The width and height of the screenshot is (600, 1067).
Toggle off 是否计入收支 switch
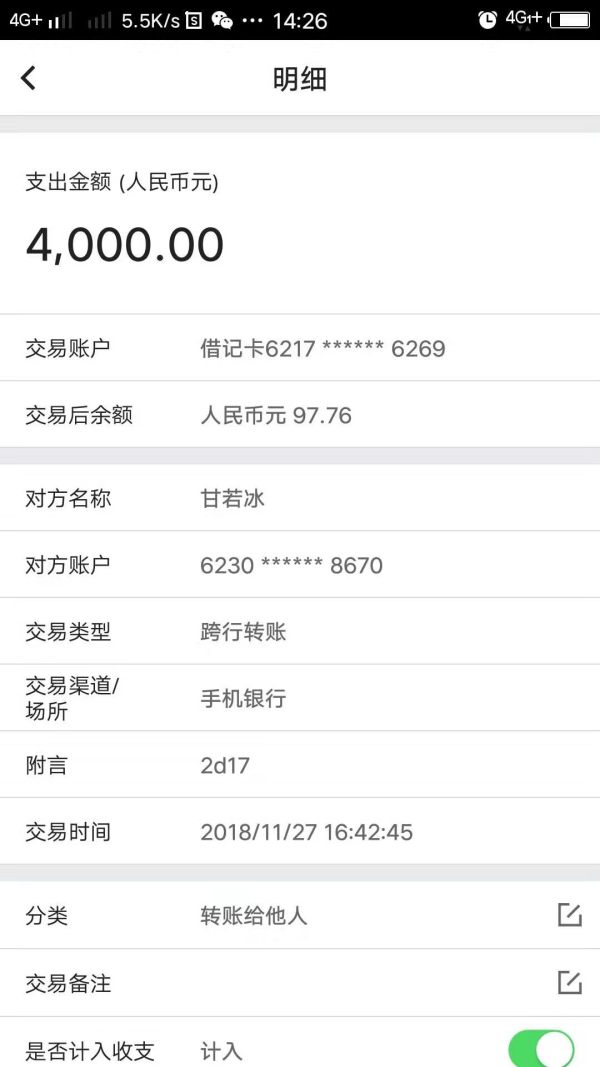[541, 1049]
